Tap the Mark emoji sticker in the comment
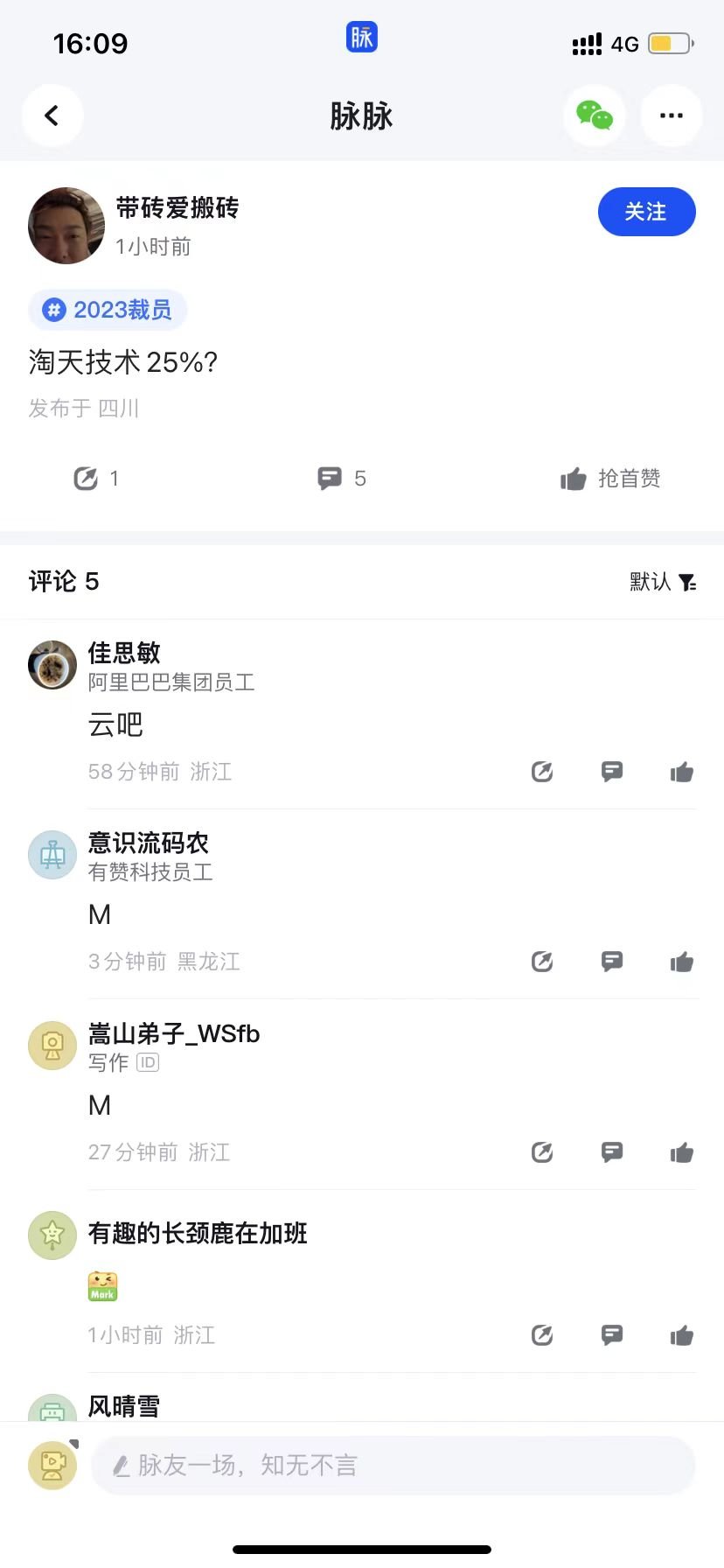Screen dimensions: 724x1568 (102, 1285)
